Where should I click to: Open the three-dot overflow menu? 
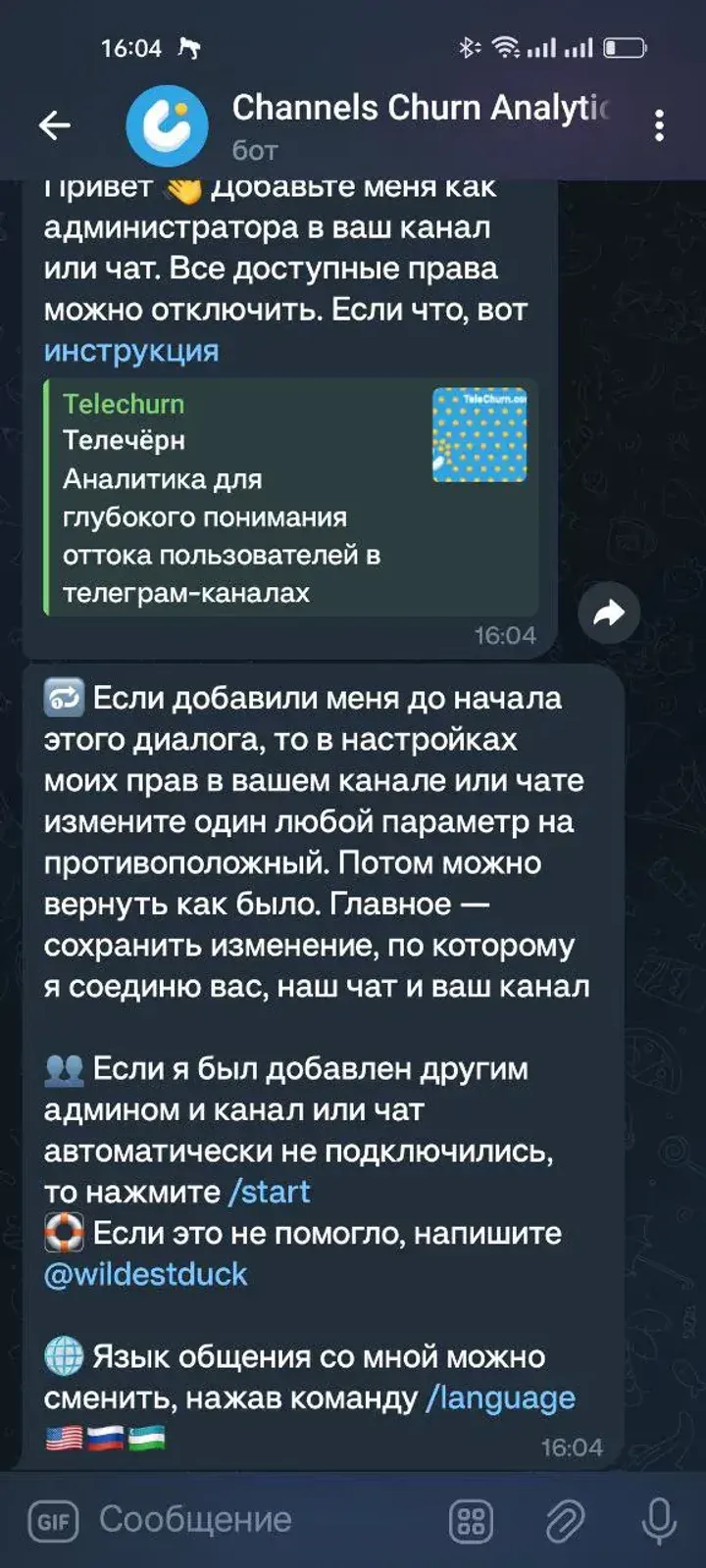click(x=659, y=125)
